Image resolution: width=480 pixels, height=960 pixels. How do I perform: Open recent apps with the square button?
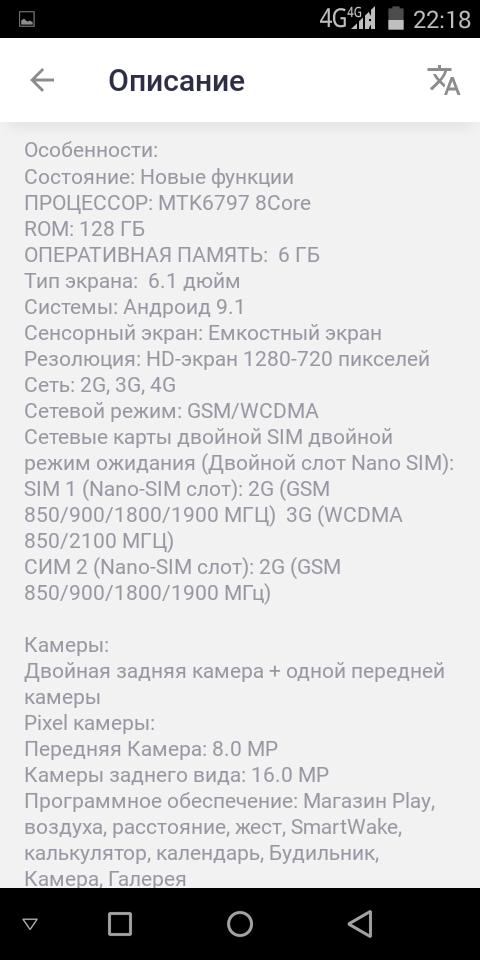click(120, 923)
